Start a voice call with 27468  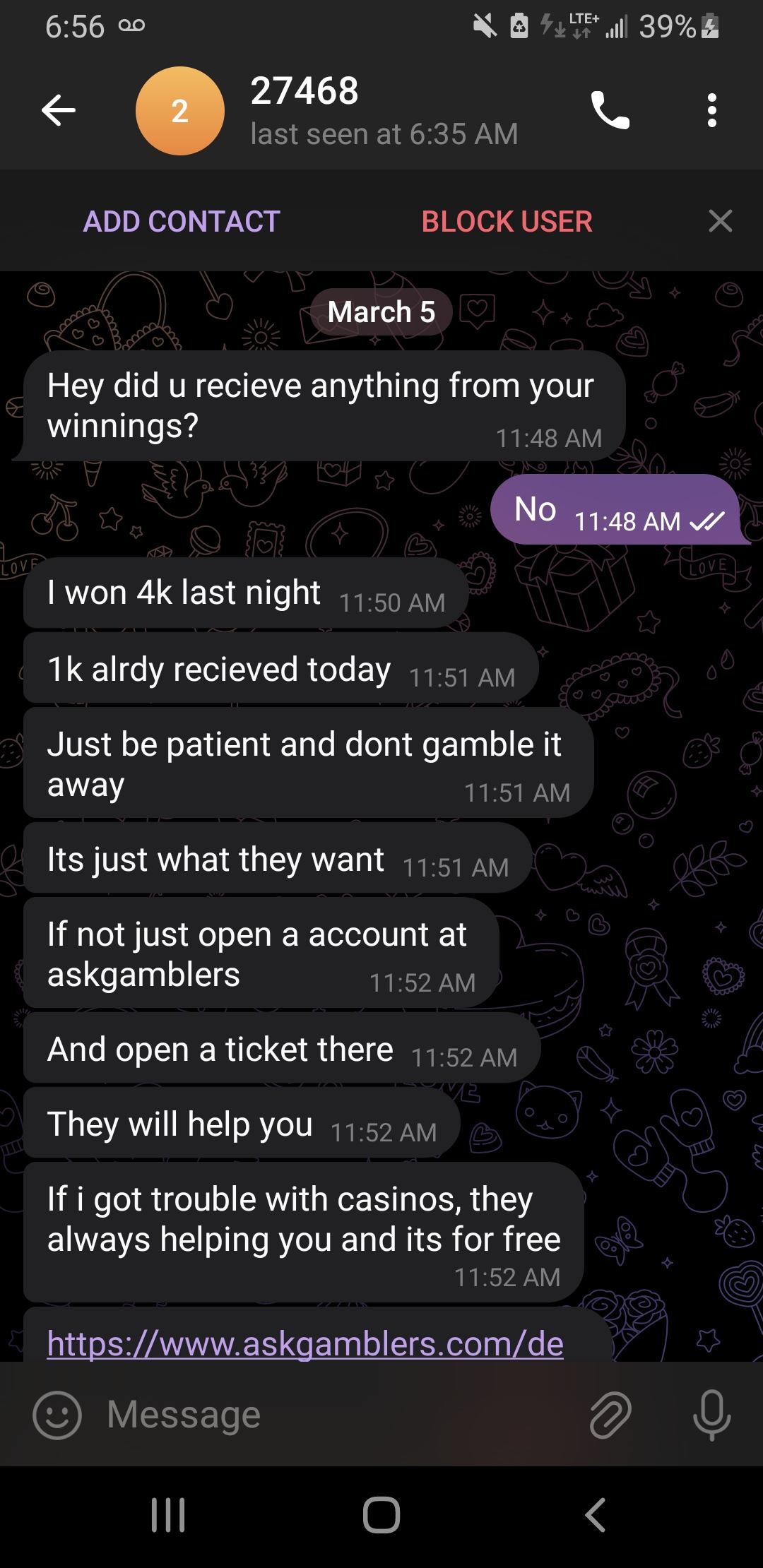click(x=610, y=110)
